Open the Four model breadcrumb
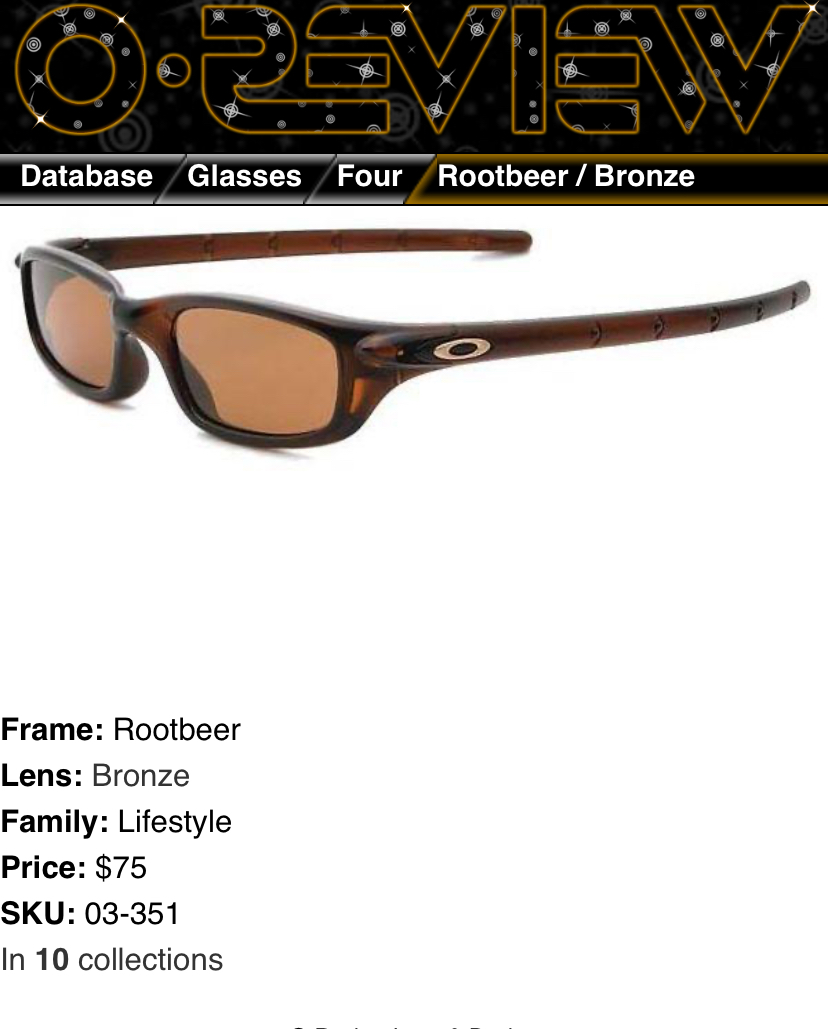Viewport: 828px width, 1029px height. (x=369, y=177)
